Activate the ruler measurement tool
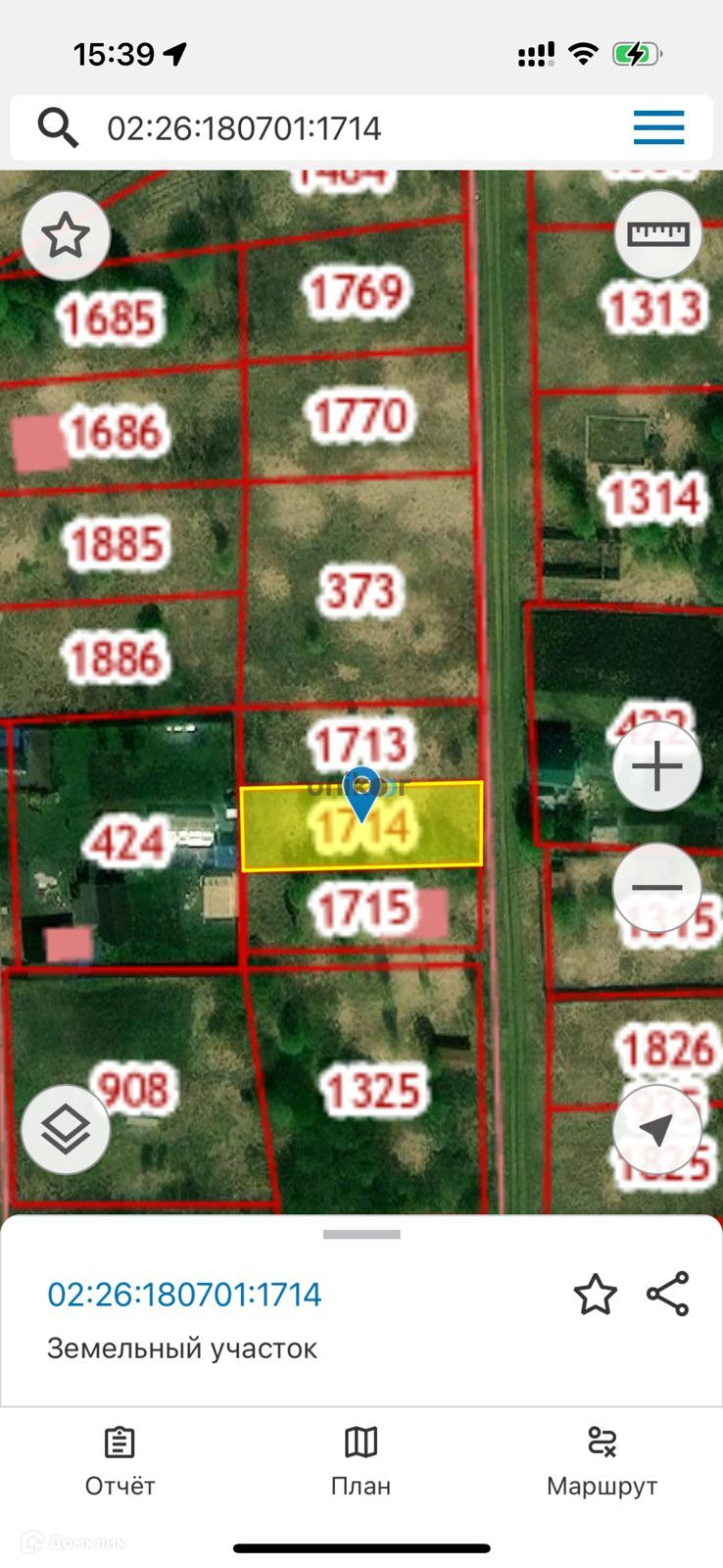The image size is (723, 1568). (658, 234)
